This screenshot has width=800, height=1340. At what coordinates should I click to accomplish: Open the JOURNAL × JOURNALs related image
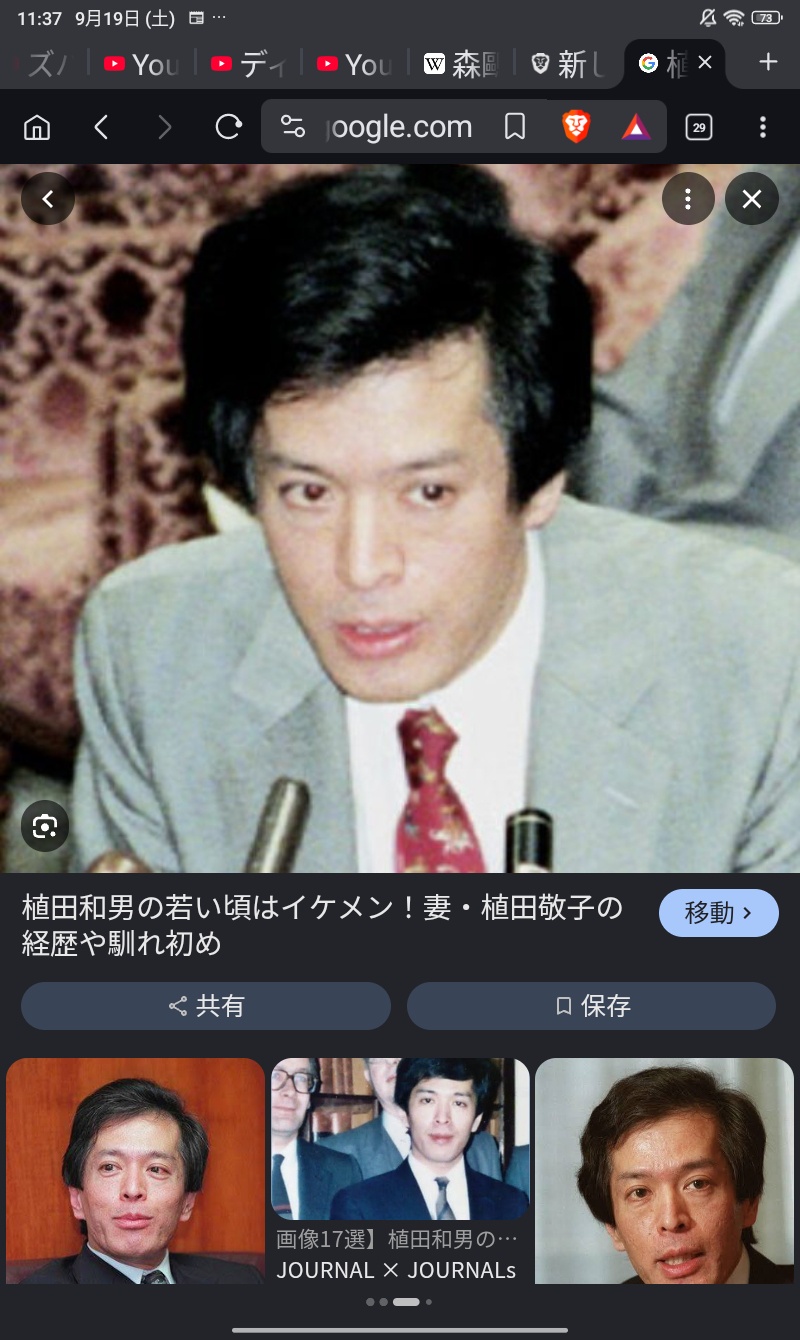tap(400, 1170)
